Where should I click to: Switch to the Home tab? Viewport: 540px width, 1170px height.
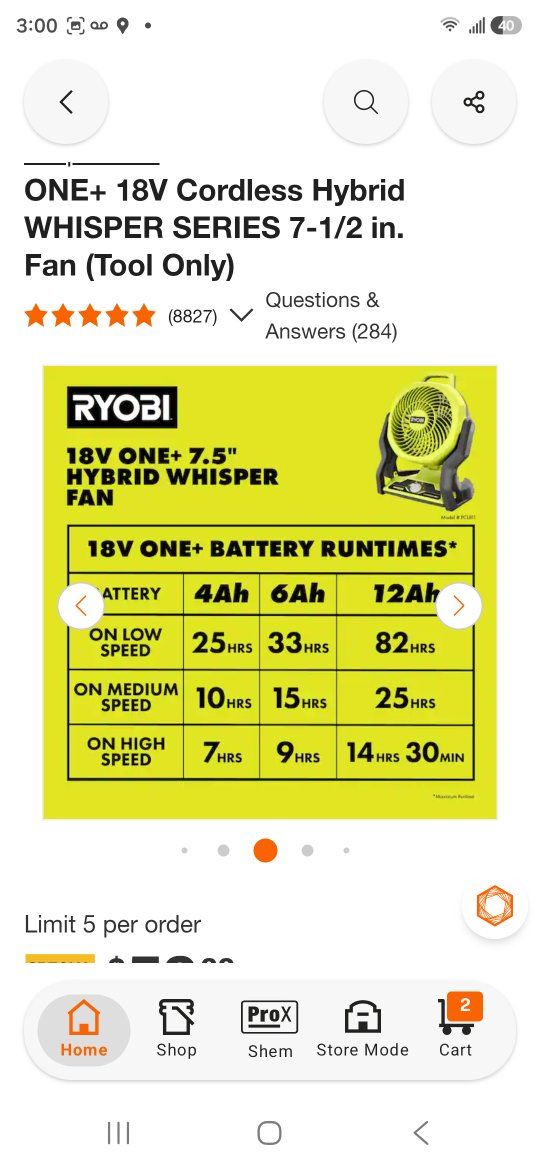click(x=84, y=1030)
